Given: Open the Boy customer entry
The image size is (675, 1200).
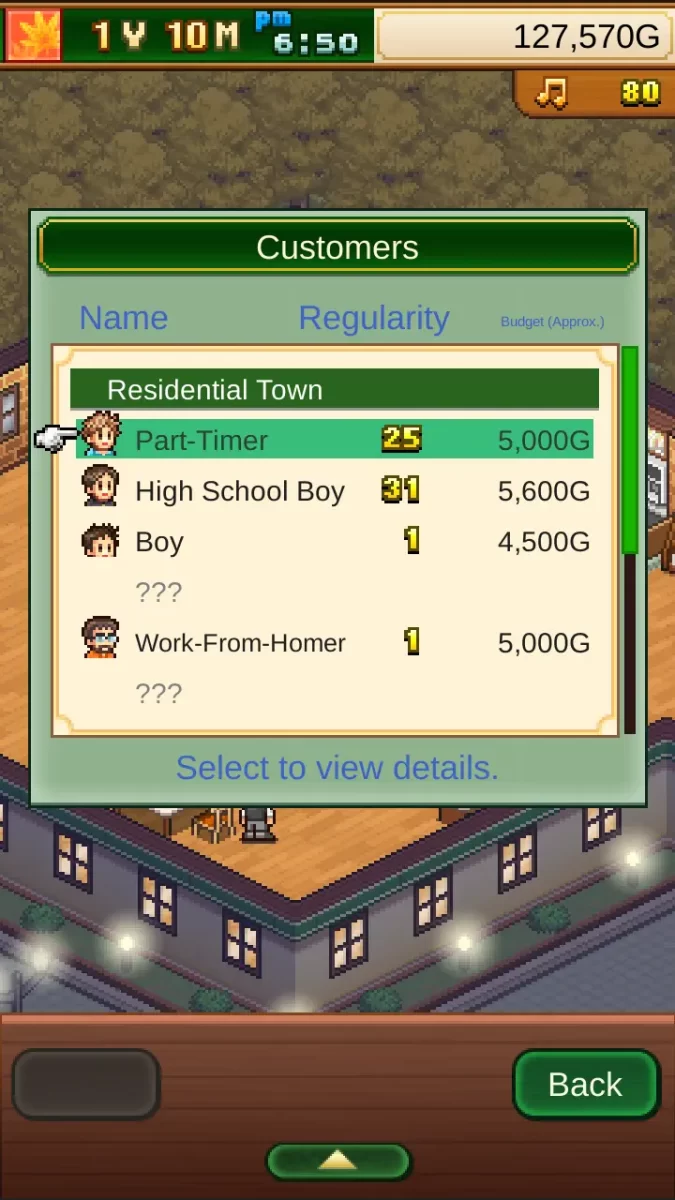Looking at the screenshot, I should (335, 542).
